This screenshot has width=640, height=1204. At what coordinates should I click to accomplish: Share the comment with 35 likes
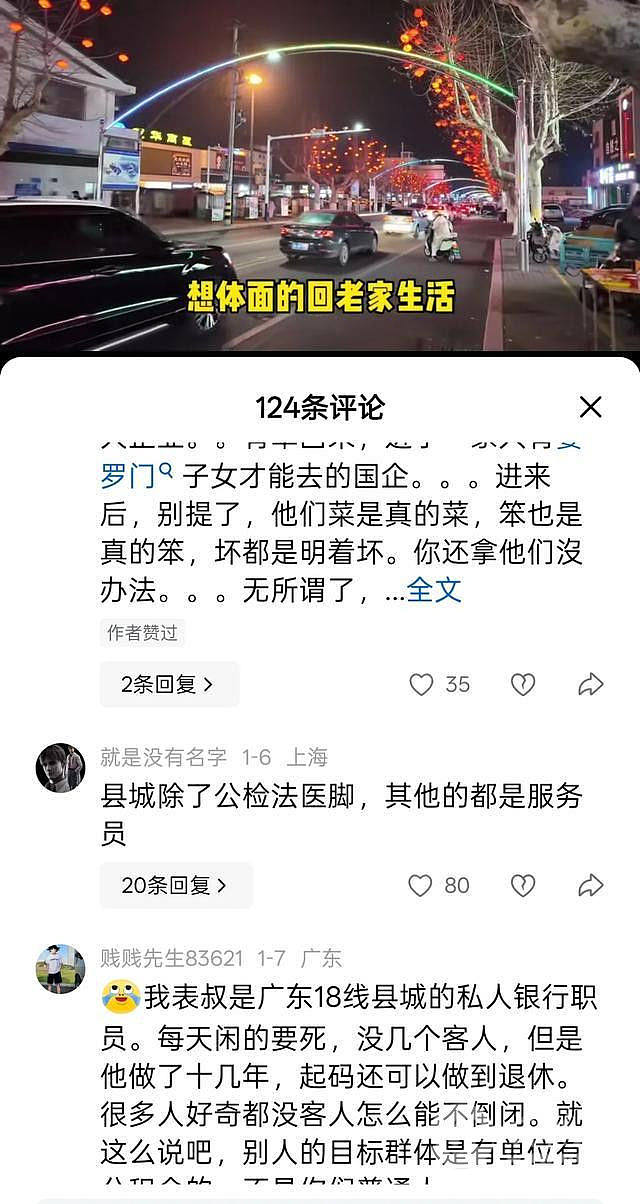pos(591,684)
